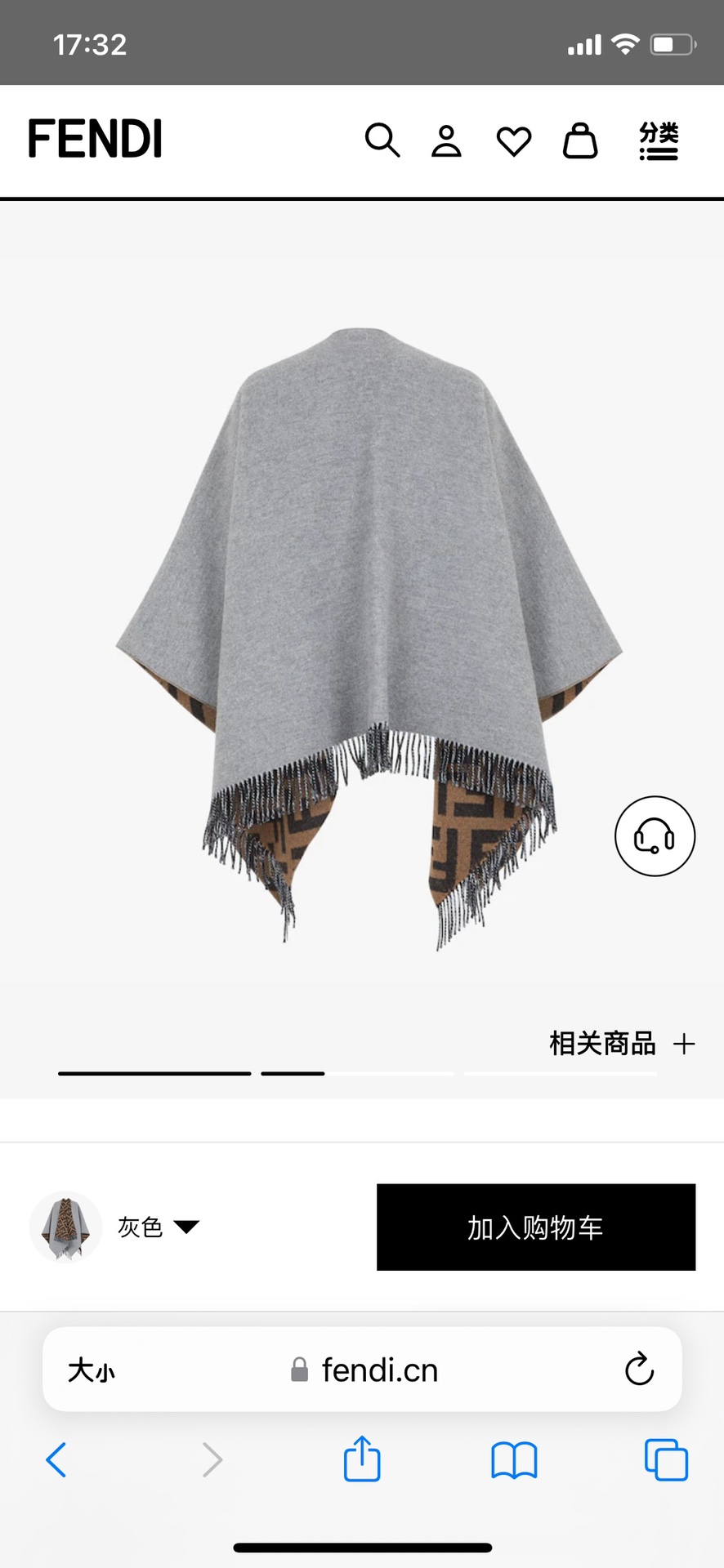The height and width of the screenshot is (1568, 724).
Task: Show all open Safari tabs
Action: coord(666,1459)
